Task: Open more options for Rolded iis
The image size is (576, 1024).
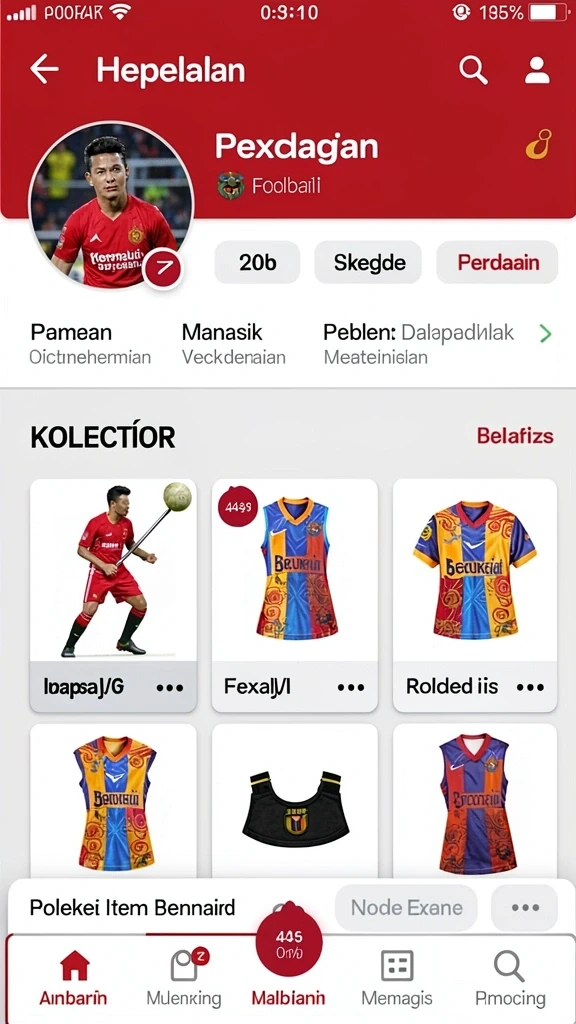Action: tap(530, 687)
